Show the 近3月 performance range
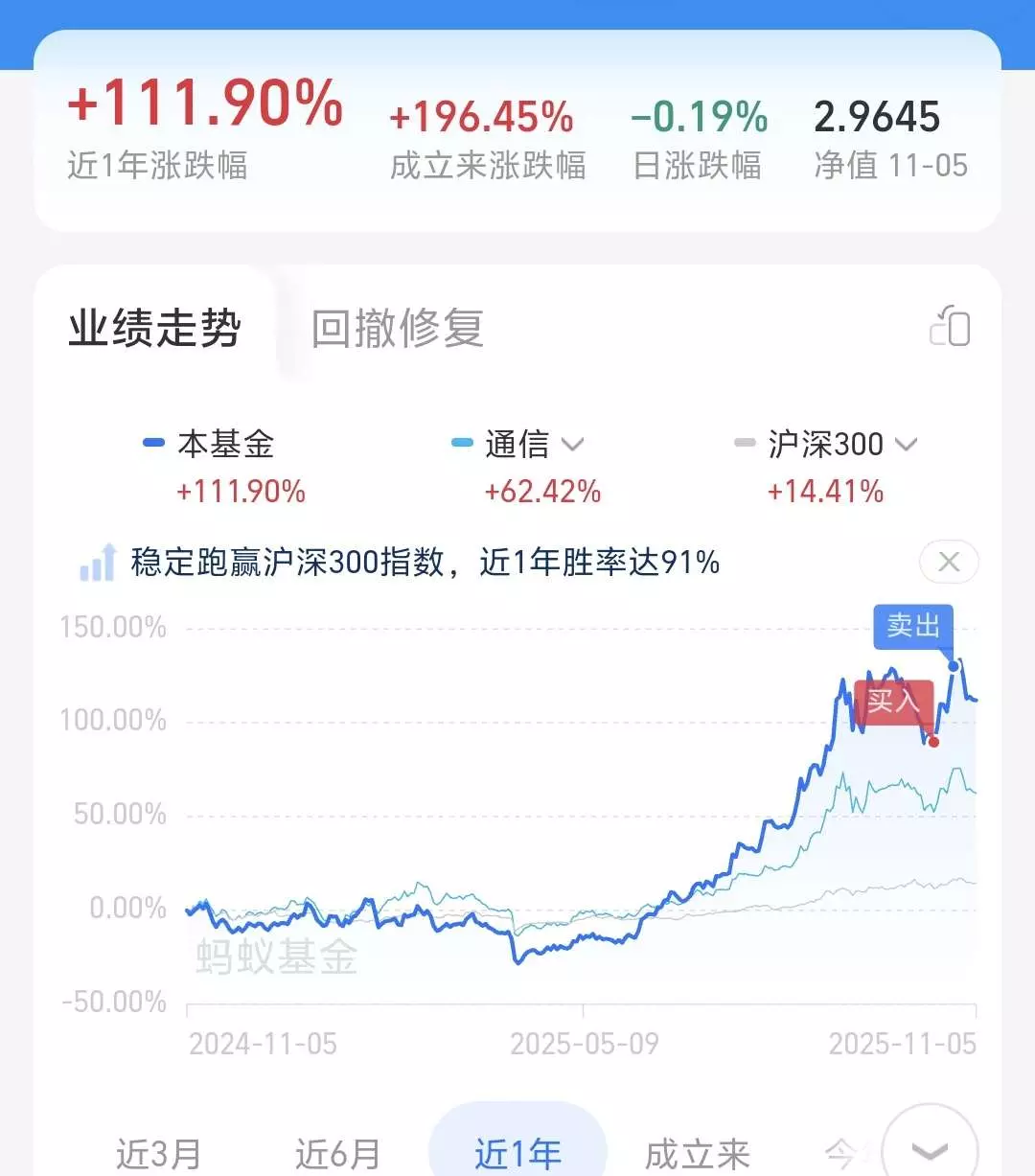Image resolution: width=1035 pixels, height=1176 pixels. (158, 1154)
